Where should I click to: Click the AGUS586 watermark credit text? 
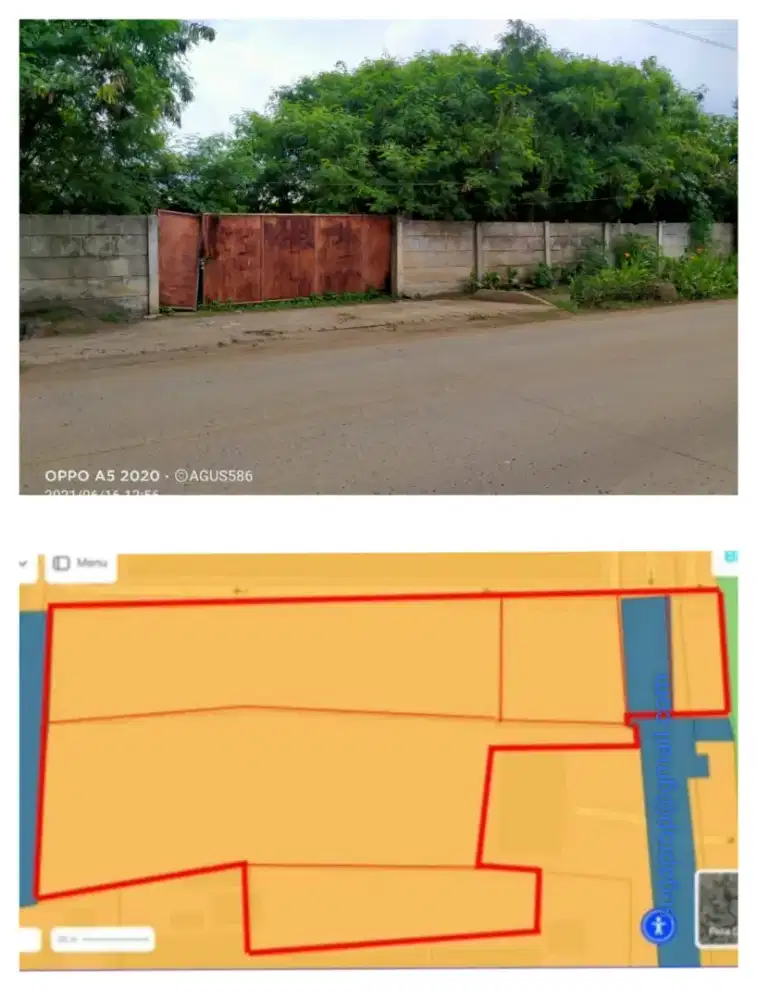pyautogui.click(x=213, y=478)
